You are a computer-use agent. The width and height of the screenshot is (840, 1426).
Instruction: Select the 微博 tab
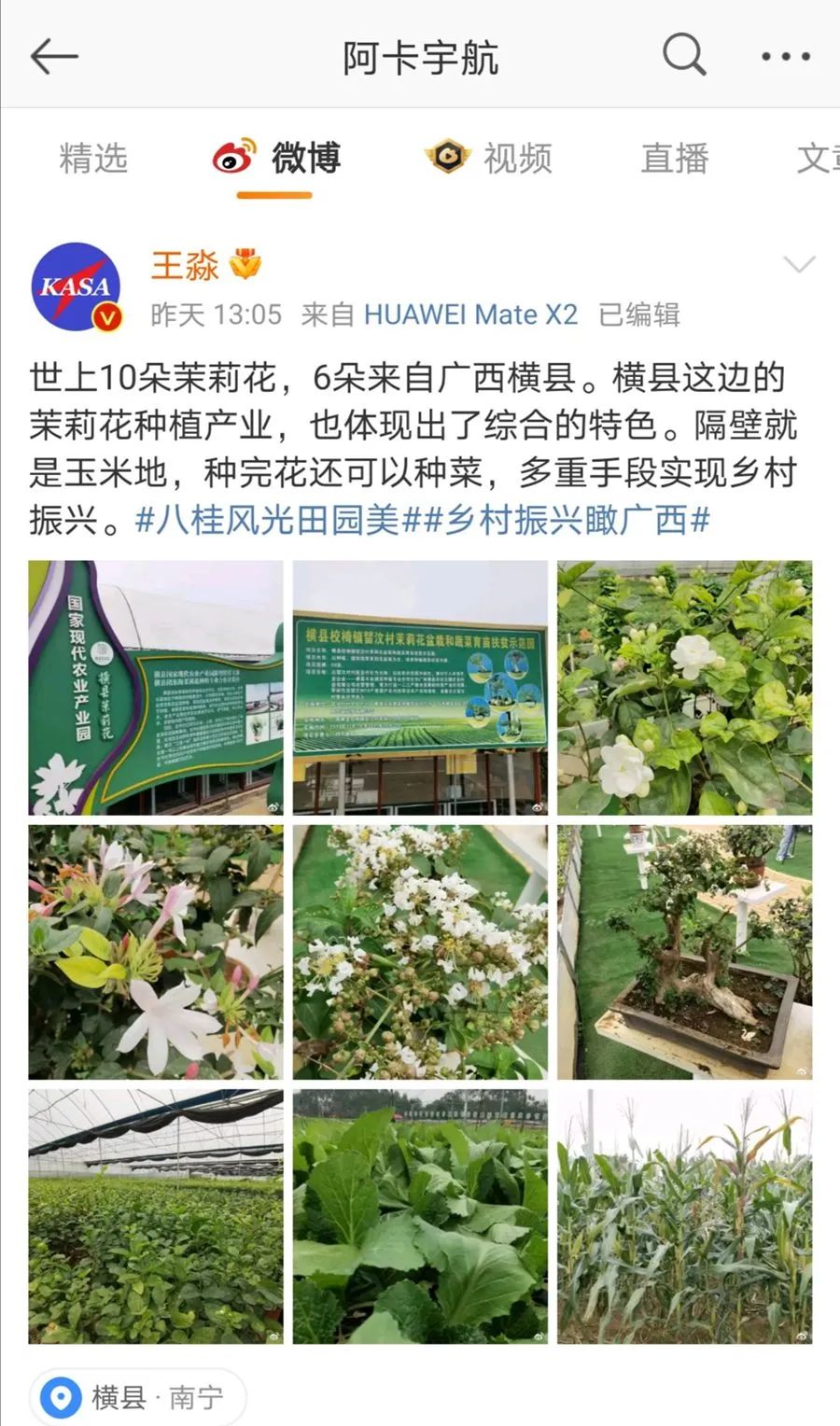click(x=276, y=159)
